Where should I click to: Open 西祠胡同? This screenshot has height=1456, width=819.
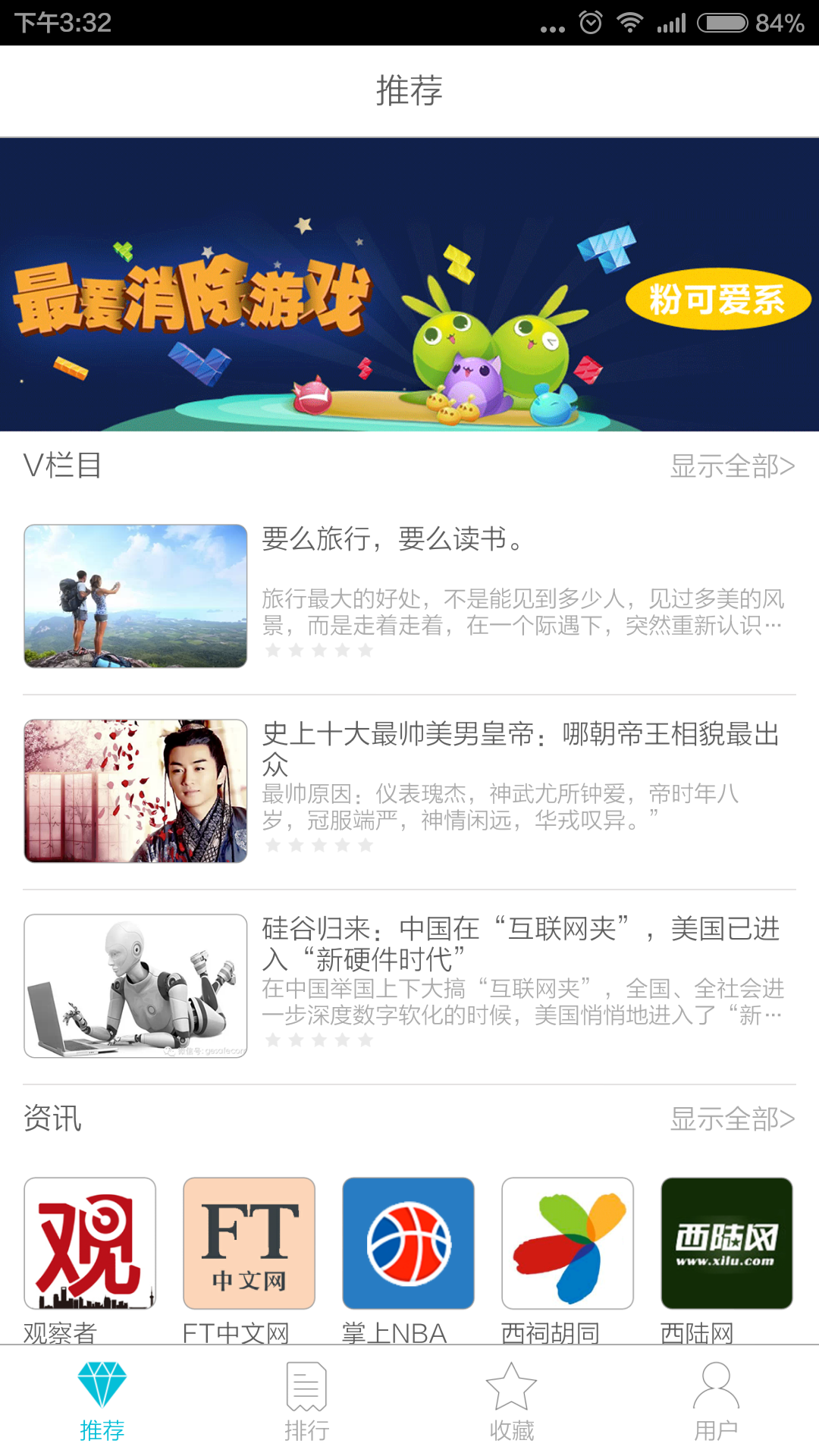(567, 1244)
